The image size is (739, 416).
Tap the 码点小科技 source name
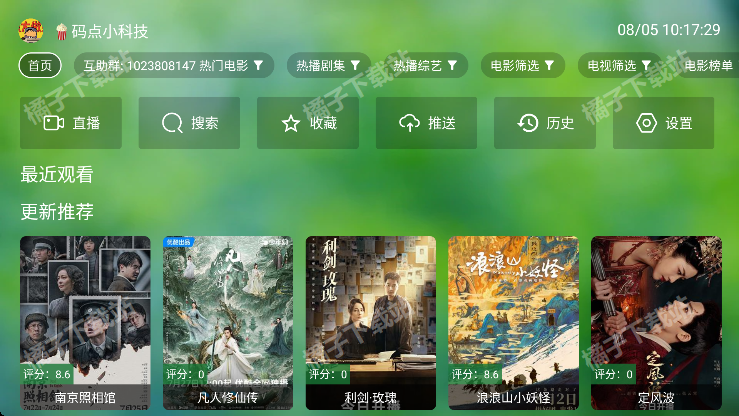(110, 31)
